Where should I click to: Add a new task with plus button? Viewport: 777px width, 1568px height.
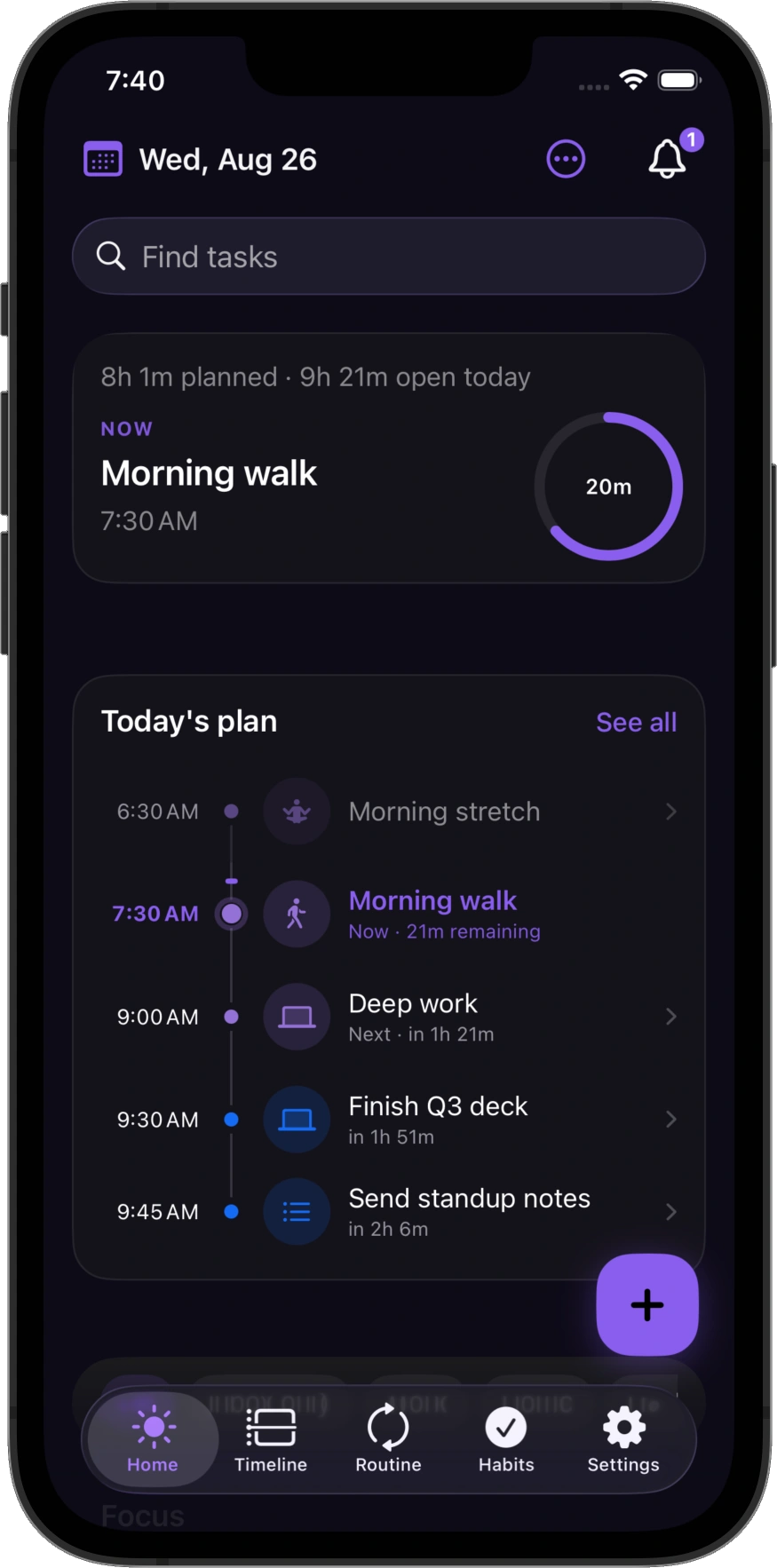(647, 1304)
